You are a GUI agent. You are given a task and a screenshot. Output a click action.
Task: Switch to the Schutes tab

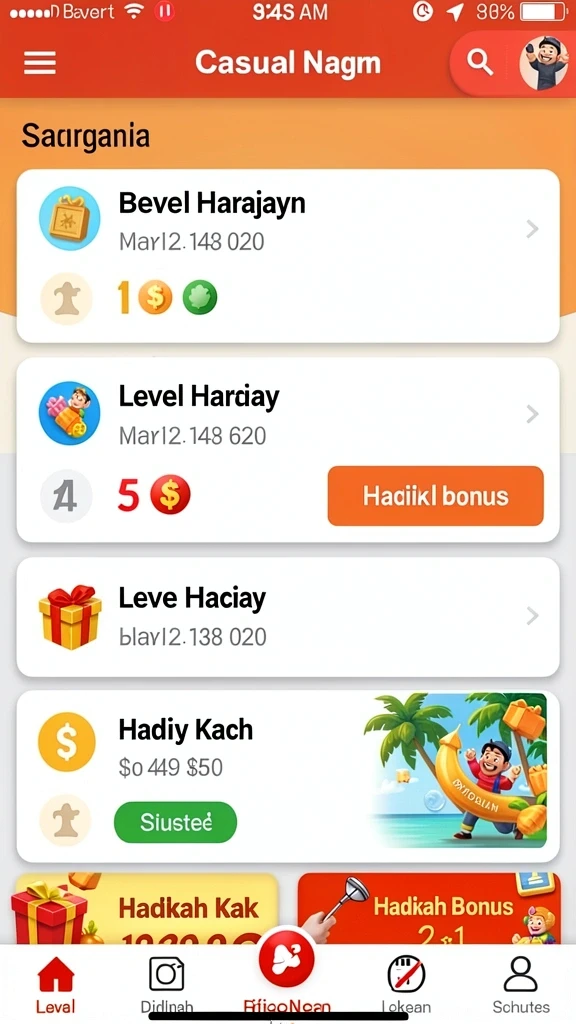pos(520,985)
